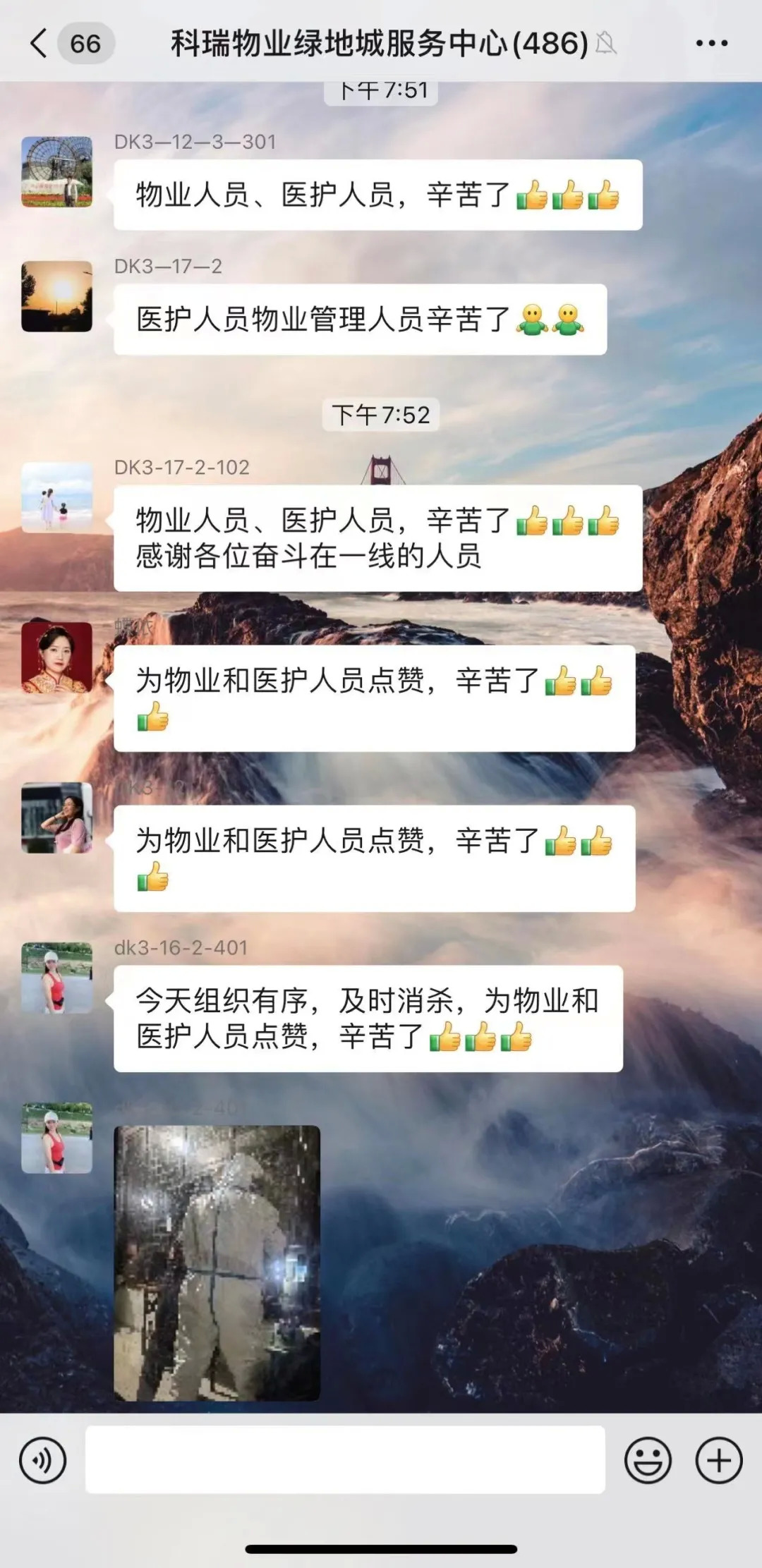762x1568 pixels.
Task: Open avatar of user DK3—12—3—301
Action: pos(57,171)
